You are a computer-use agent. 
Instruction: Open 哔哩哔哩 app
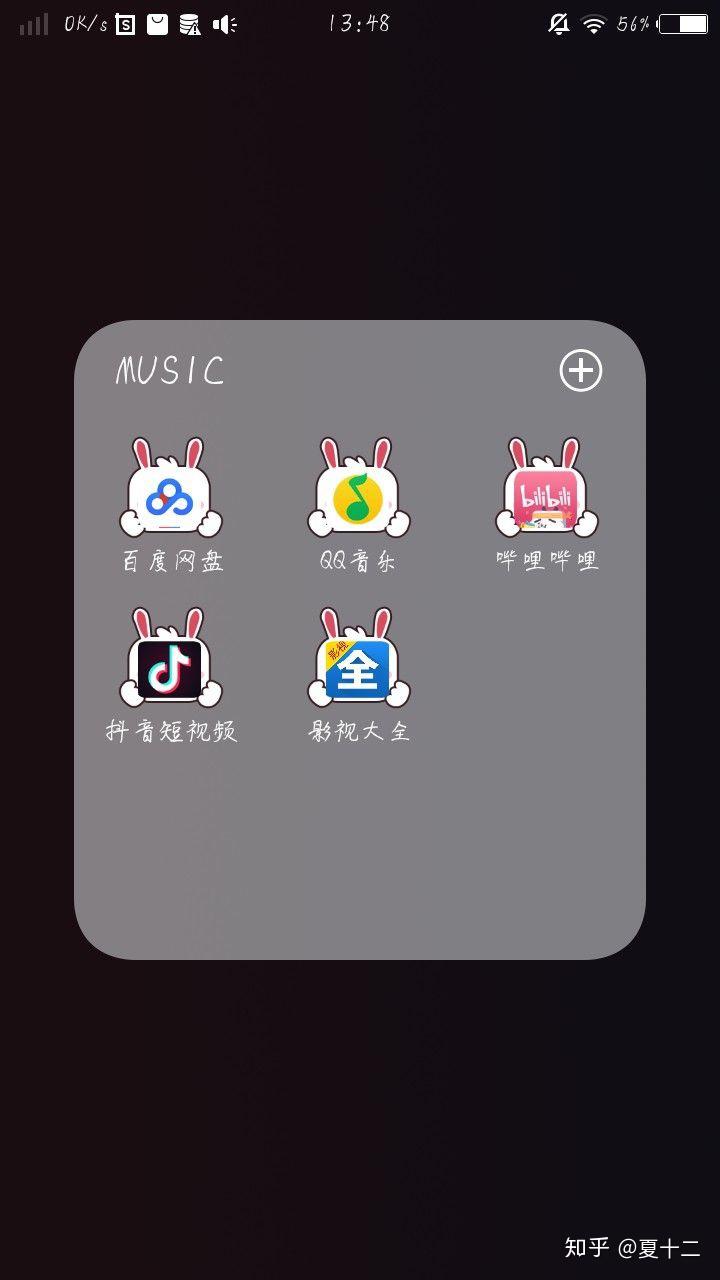point(546,488)
